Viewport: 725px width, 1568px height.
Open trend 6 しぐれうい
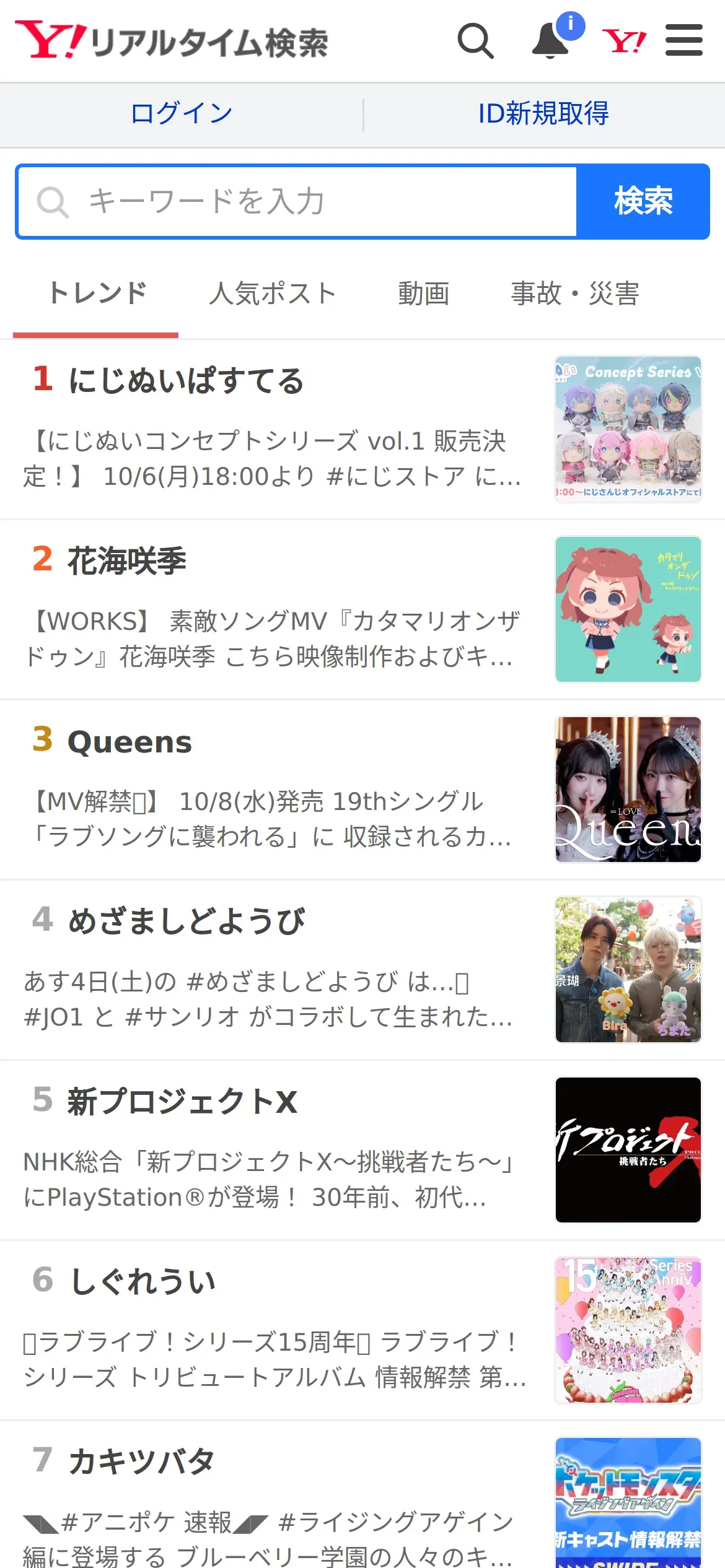[x=362, y=1331]
